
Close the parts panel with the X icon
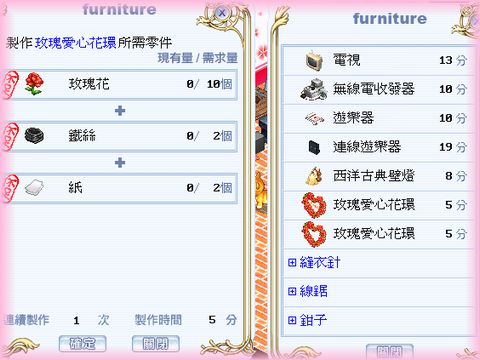(x=222, y=13)
